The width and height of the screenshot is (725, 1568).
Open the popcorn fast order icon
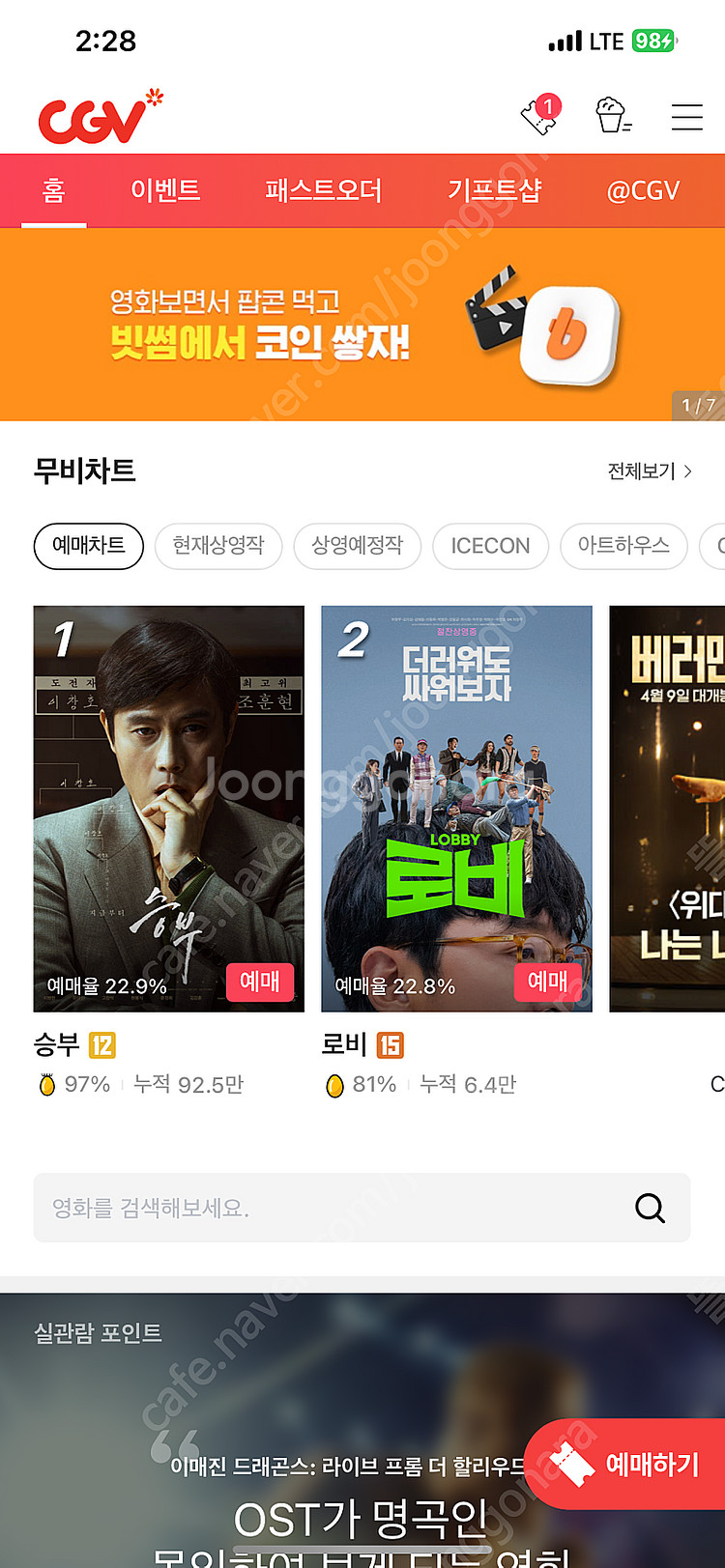coord(613,115)
